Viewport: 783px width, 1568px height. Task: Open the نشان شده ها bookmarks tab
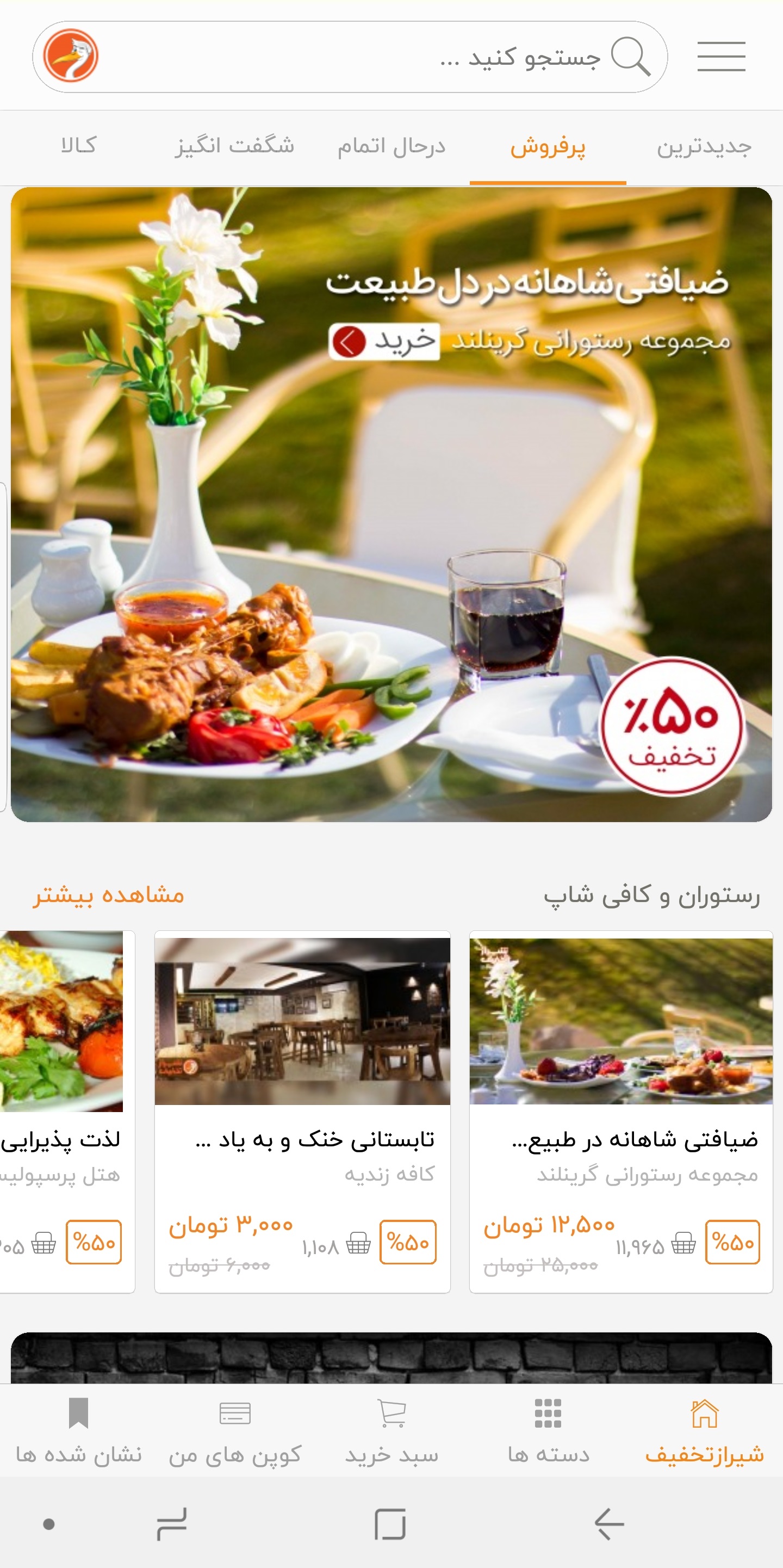coord(78,1431)
